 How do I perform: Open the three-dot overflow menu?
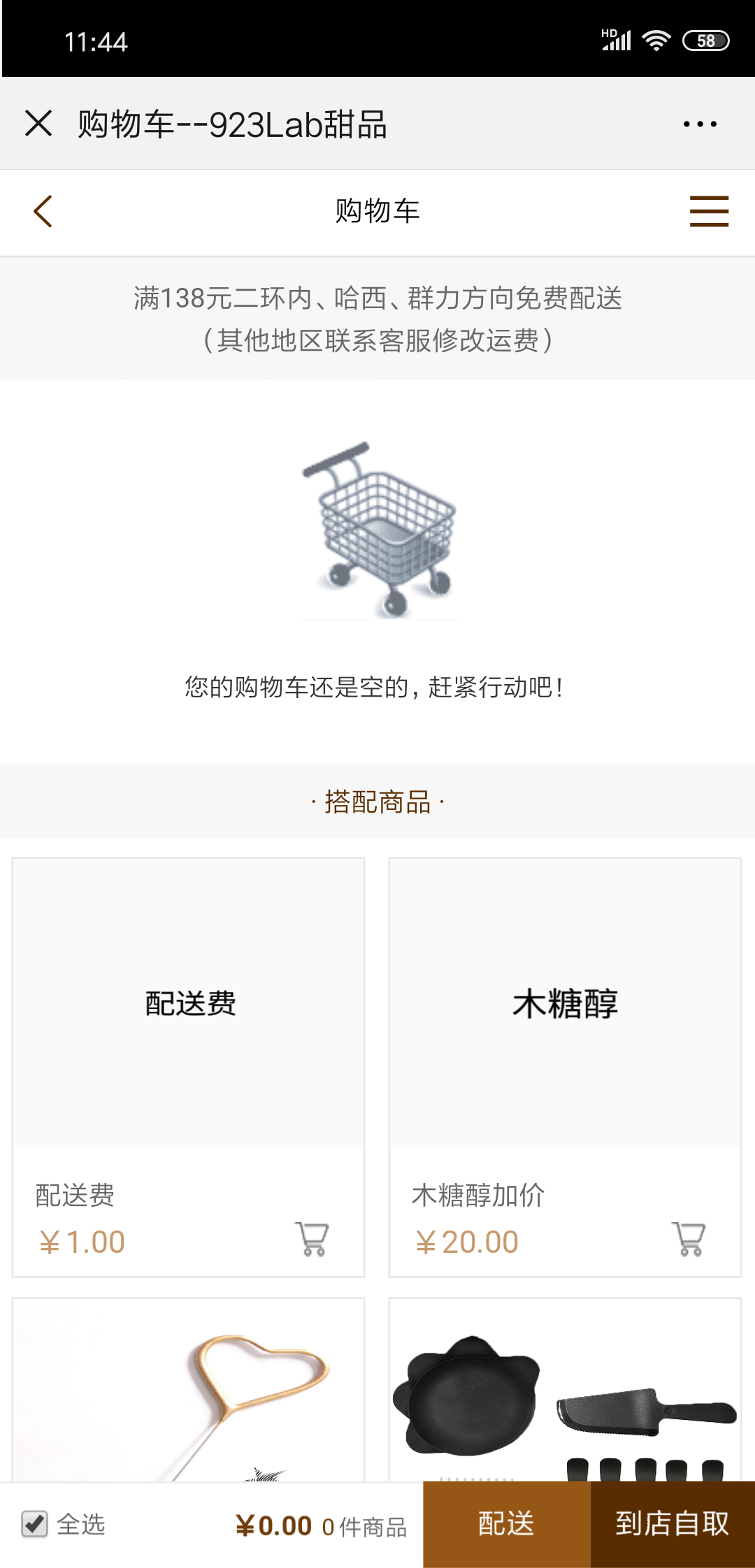[x=700, y=124]
